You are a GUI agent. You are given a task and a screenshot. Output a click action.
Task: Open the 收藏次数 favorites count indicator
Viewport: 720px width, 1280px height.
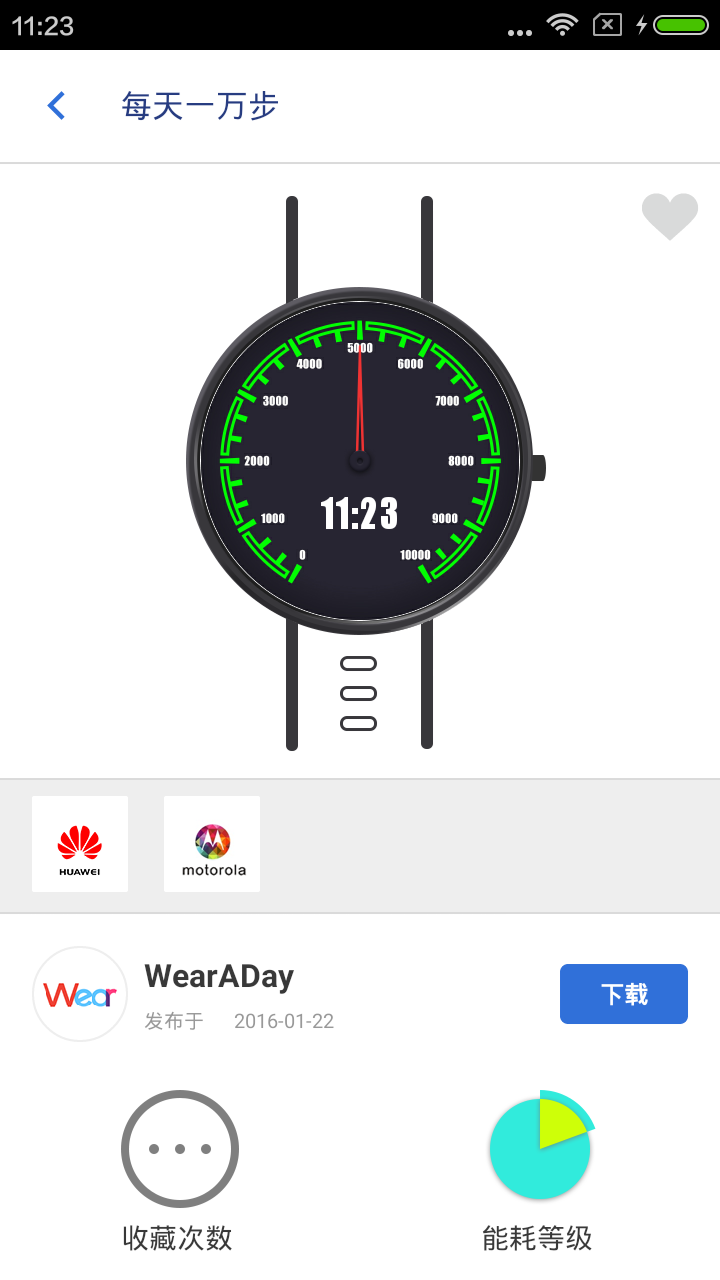(180, 1148)
